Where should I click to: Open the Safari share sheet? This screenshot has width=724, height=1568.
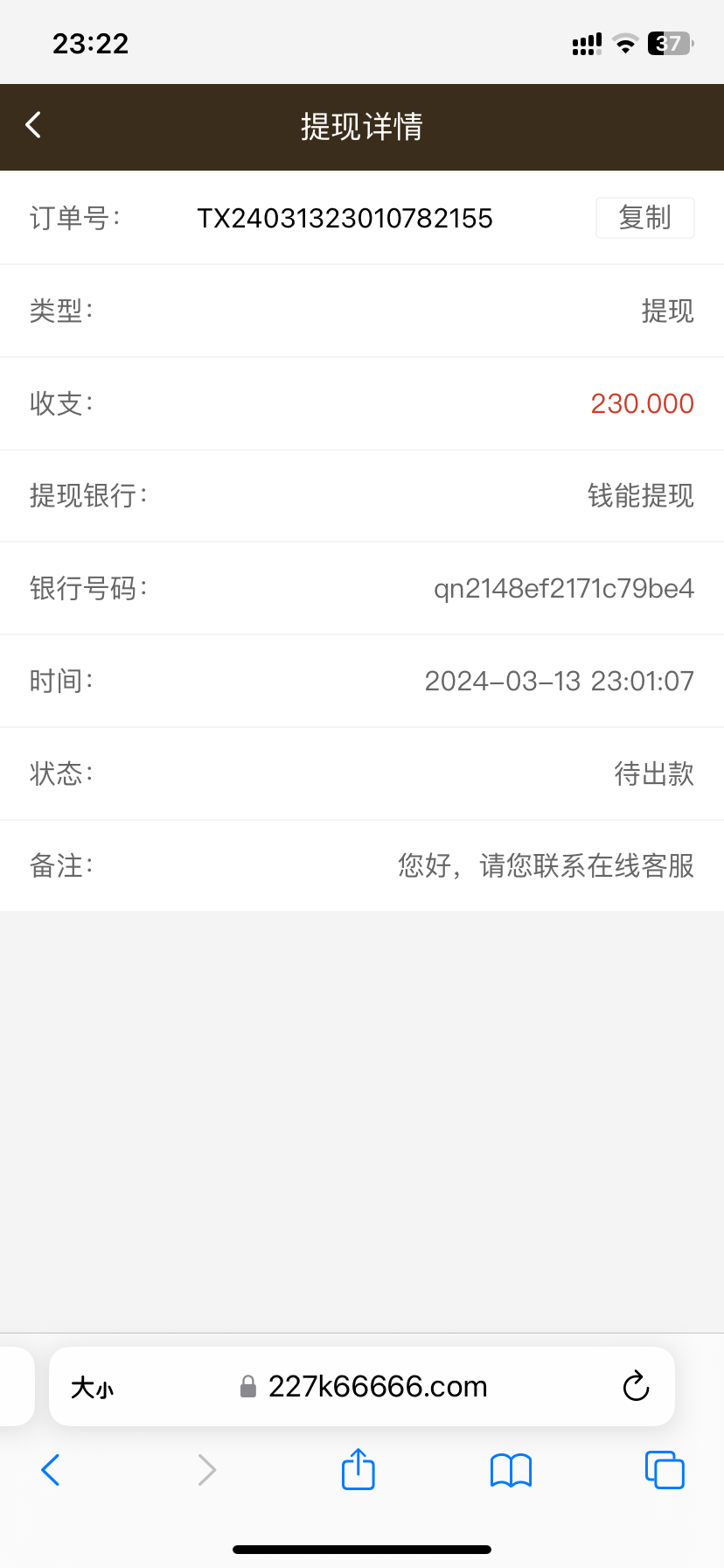tap(358, 1470)
